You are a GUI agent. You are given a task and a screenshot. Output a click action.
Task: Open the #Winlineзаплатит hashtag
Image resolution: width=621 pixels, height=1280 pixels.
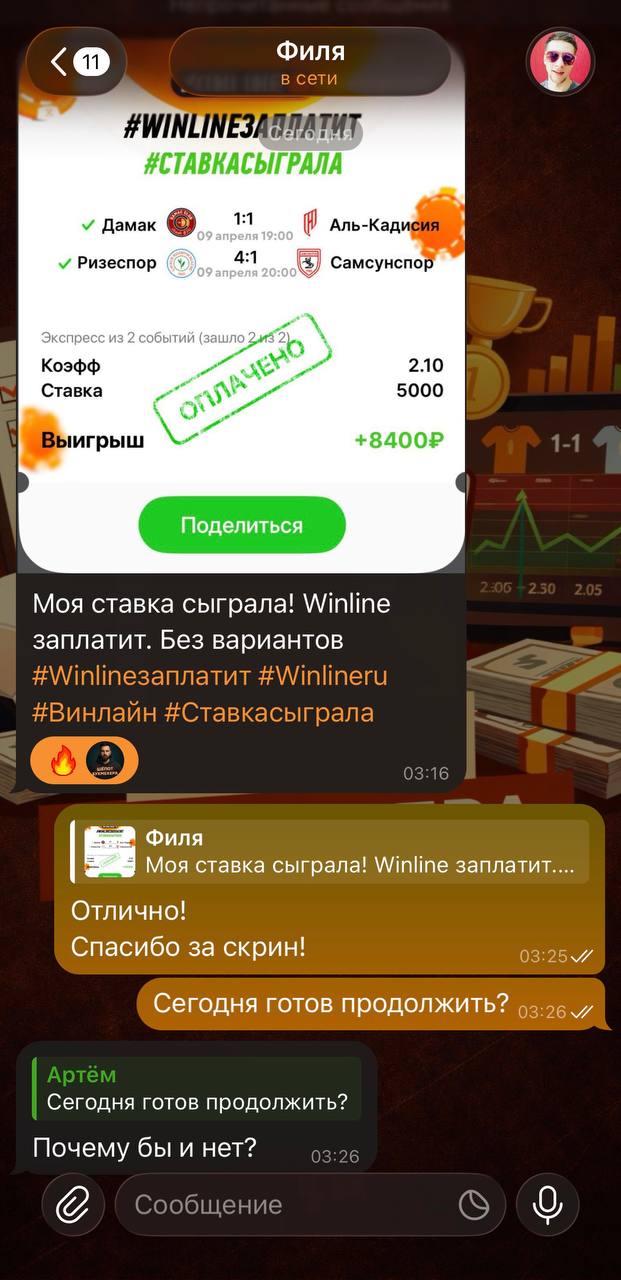[141, 676]
